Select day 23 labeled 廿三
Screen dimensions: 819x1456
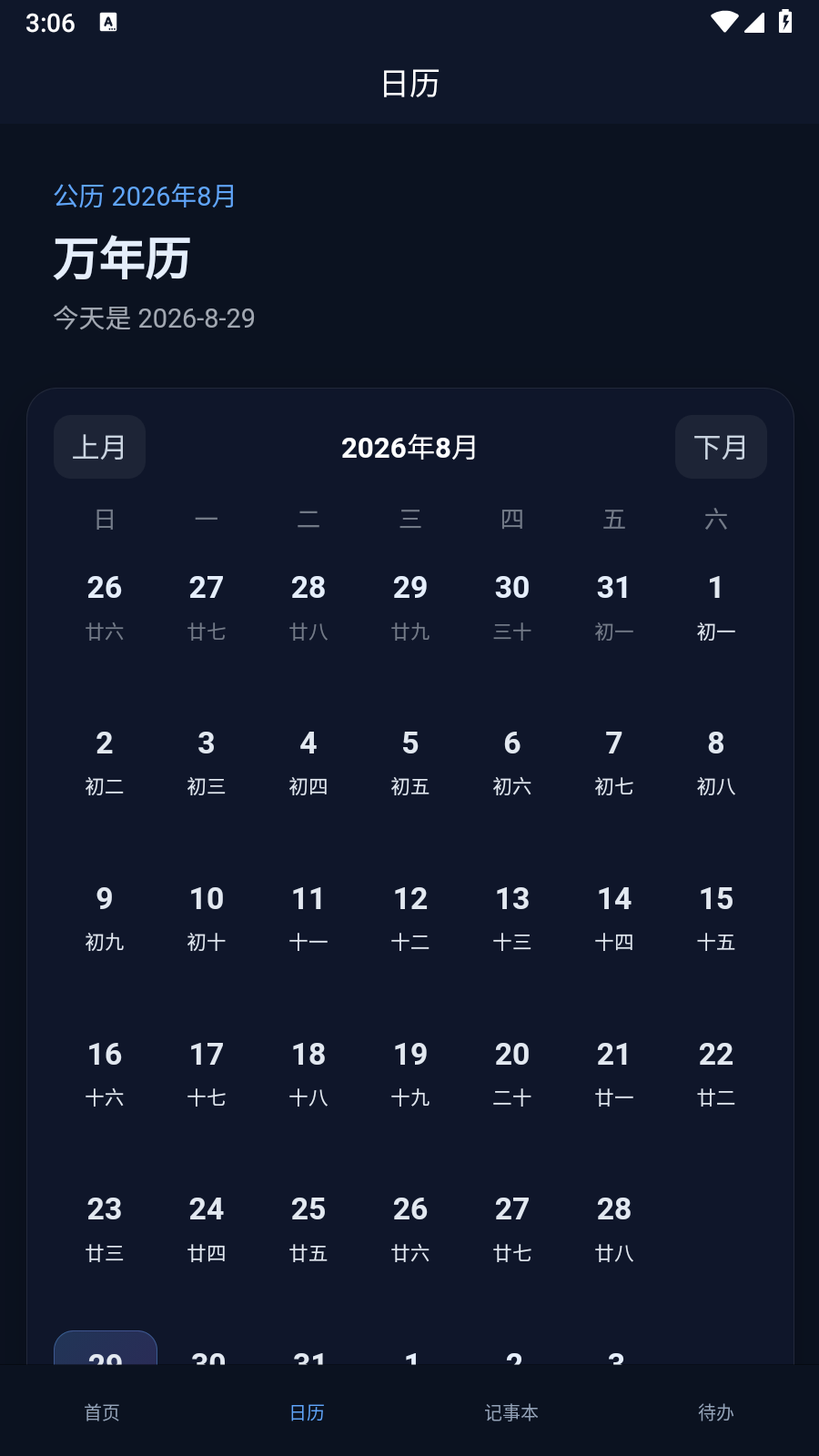point(105,1228)
